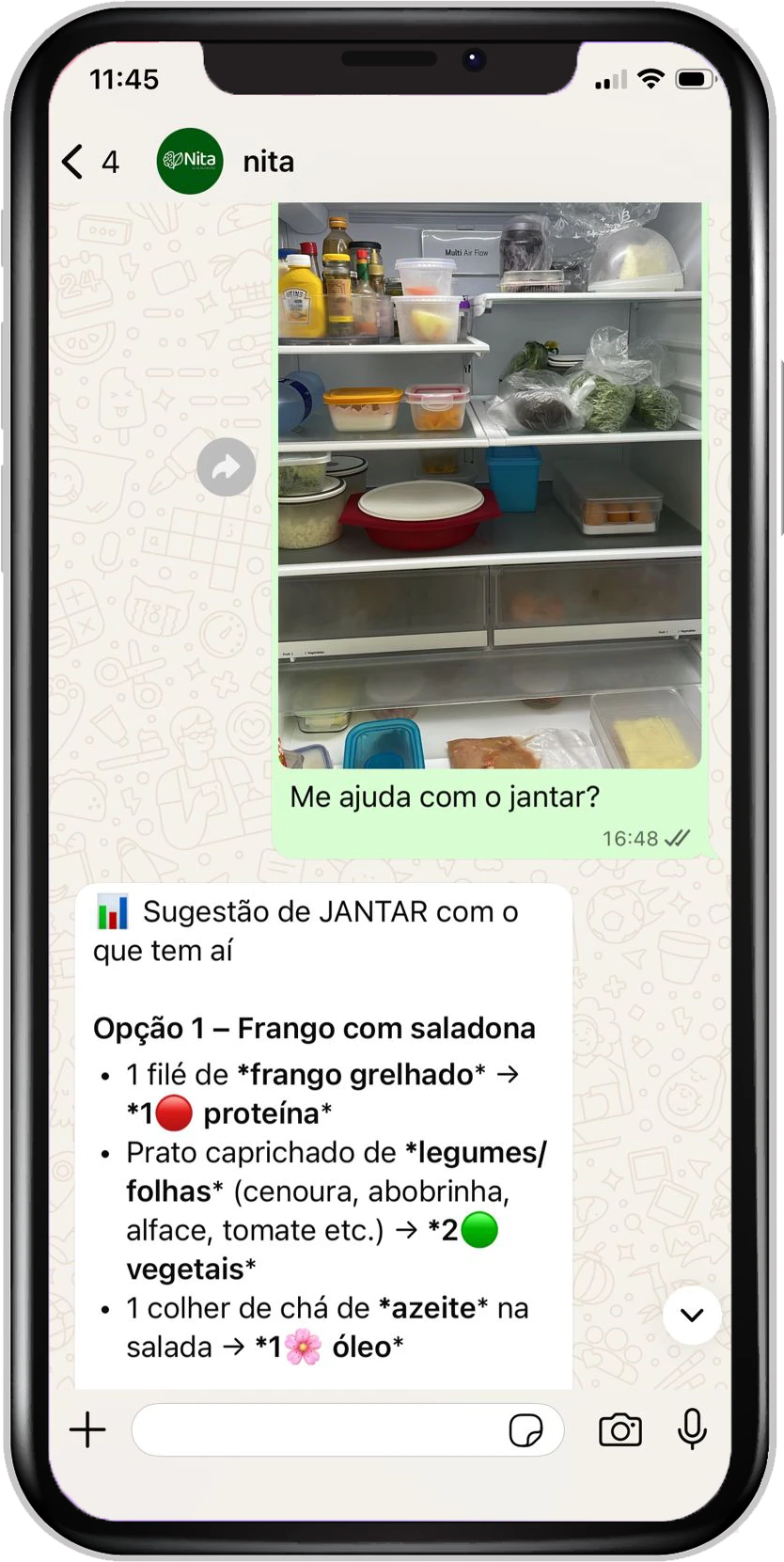This screenshot has width=784, height=1562.
Task: Tap the microphone to record voice message
Action: tap(692, 1429)
